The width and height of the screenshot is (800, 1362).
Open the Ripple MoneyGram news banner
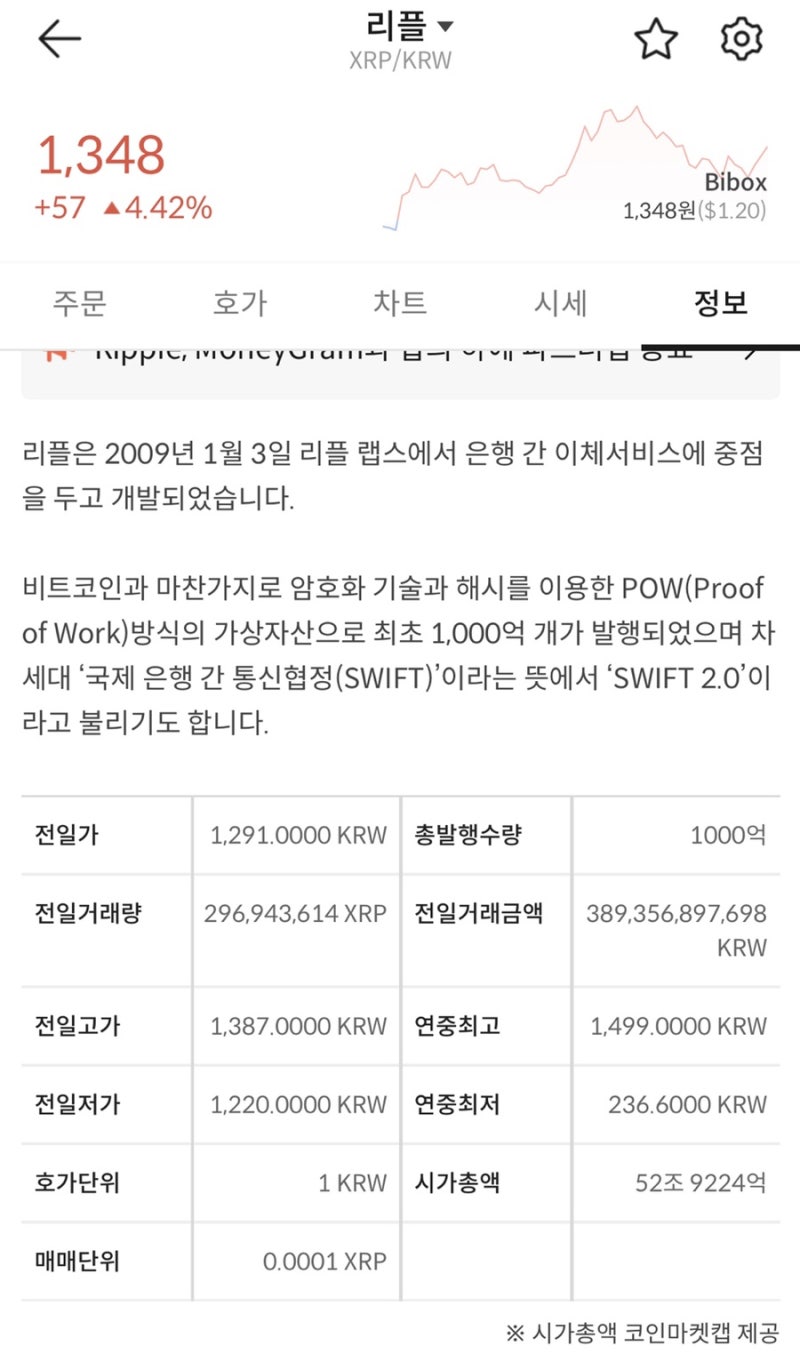click(400, 372)
